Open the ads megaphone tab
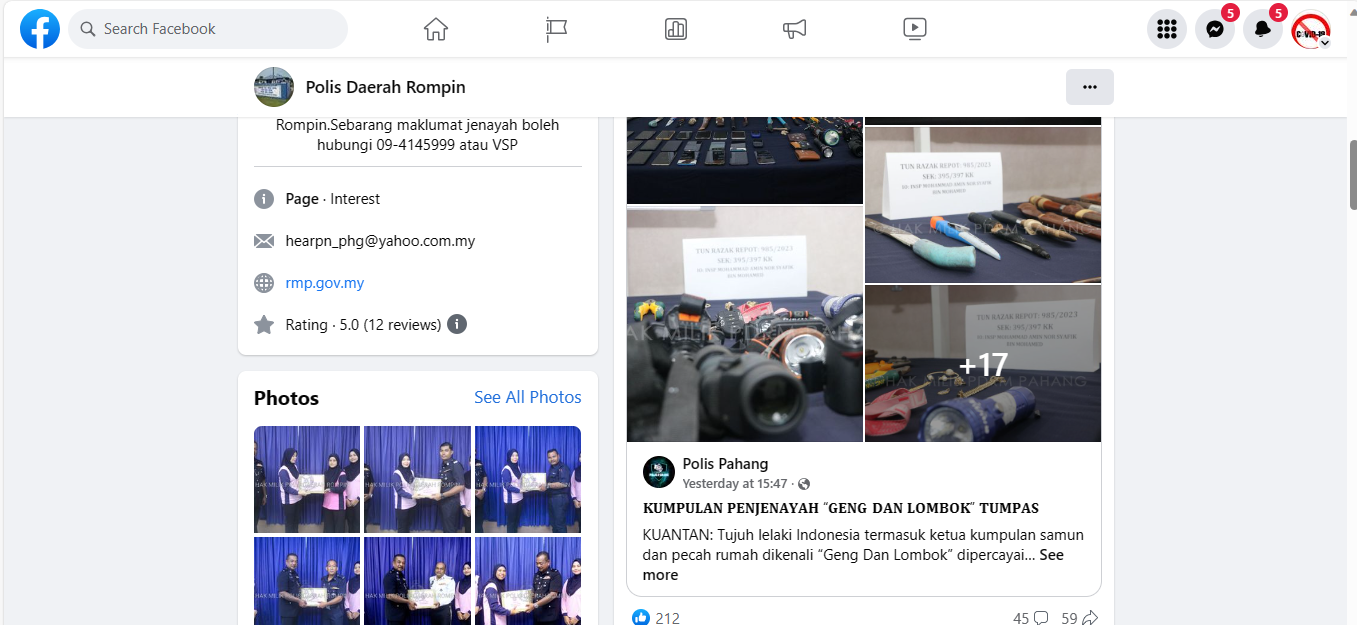Image resolution: width=1357 pixels, height=625 pixels. click(794, 29)
